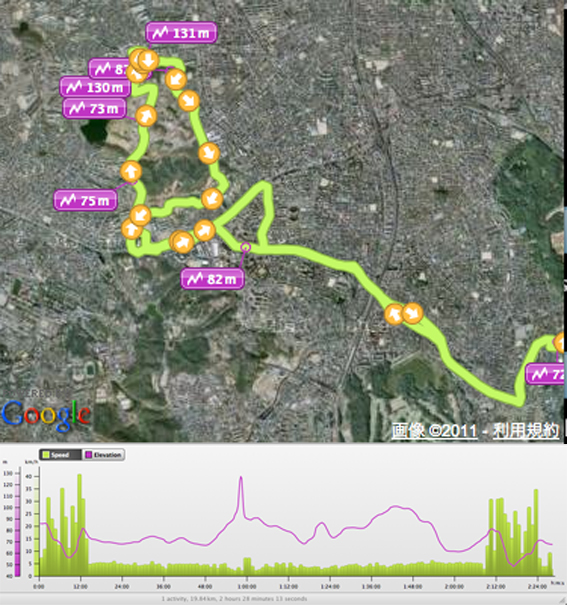
Task: Select the 73 m elevation marker
Action: tap(94, 108)
